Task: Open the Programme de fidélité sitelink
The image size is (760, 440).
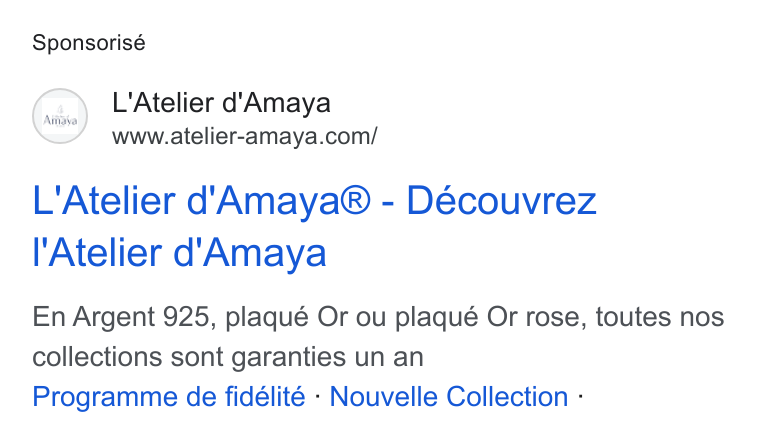Action: [169, 397]
